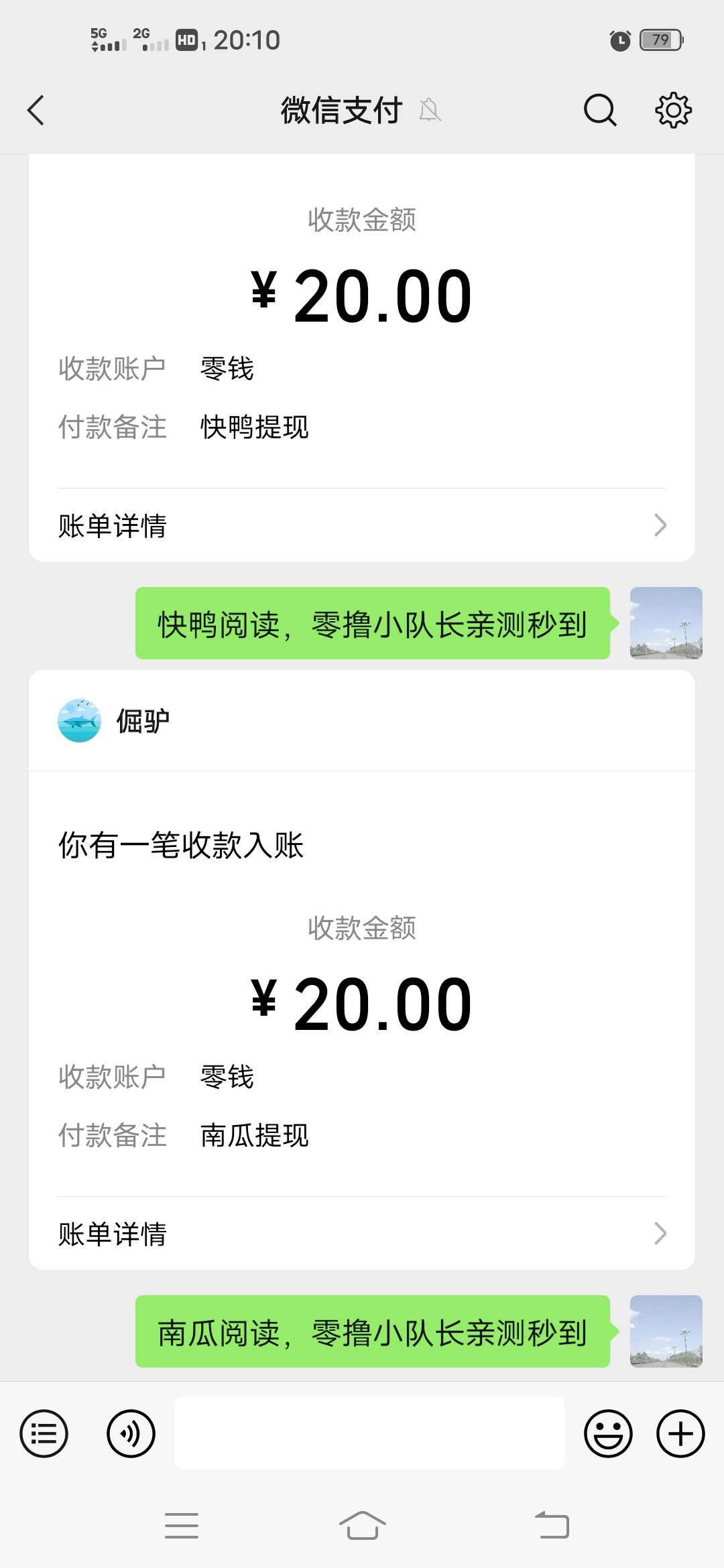Go back from the 微信支付 chat
Screen dimensions: 724x1568
click(36, 111)
